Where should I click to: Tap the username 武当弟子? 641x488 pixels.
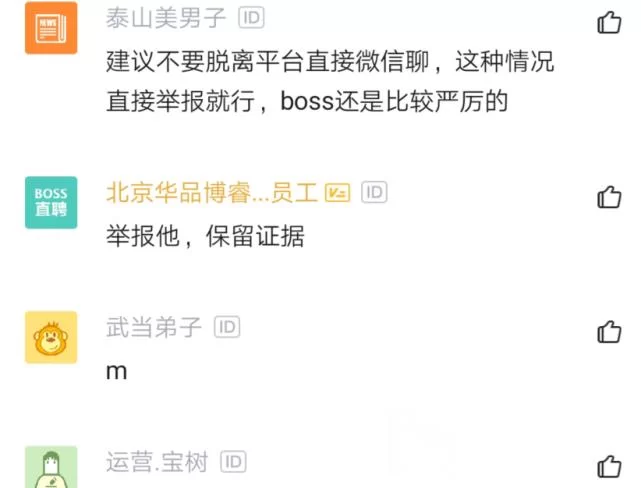[154, 327]
